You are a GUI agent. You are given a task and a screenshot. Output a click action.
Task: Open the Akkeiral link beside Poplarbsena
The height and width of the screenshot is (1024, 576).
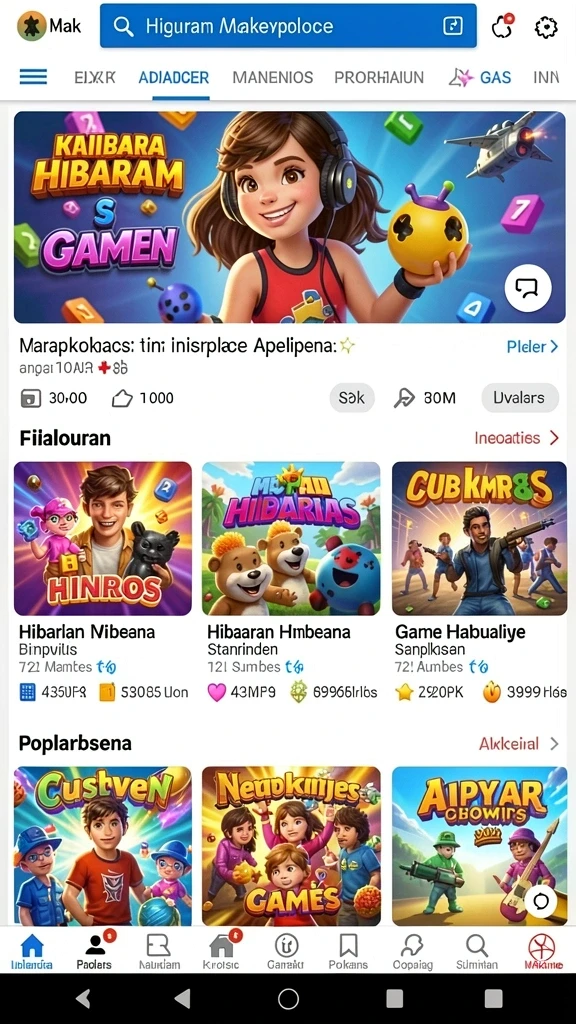(x=519, y=743)
